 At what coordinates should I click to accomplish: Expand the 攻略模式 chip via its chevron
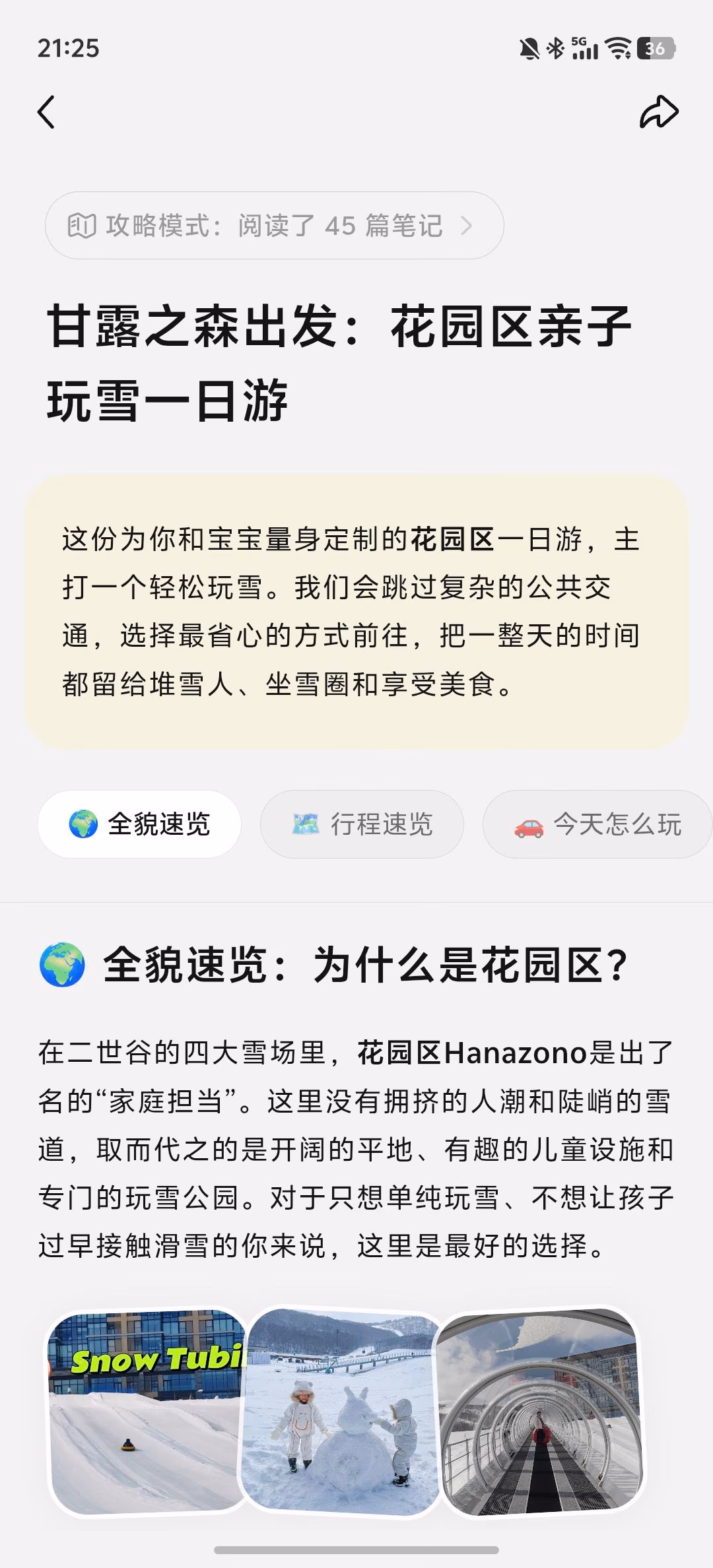(x=467, y=225)
